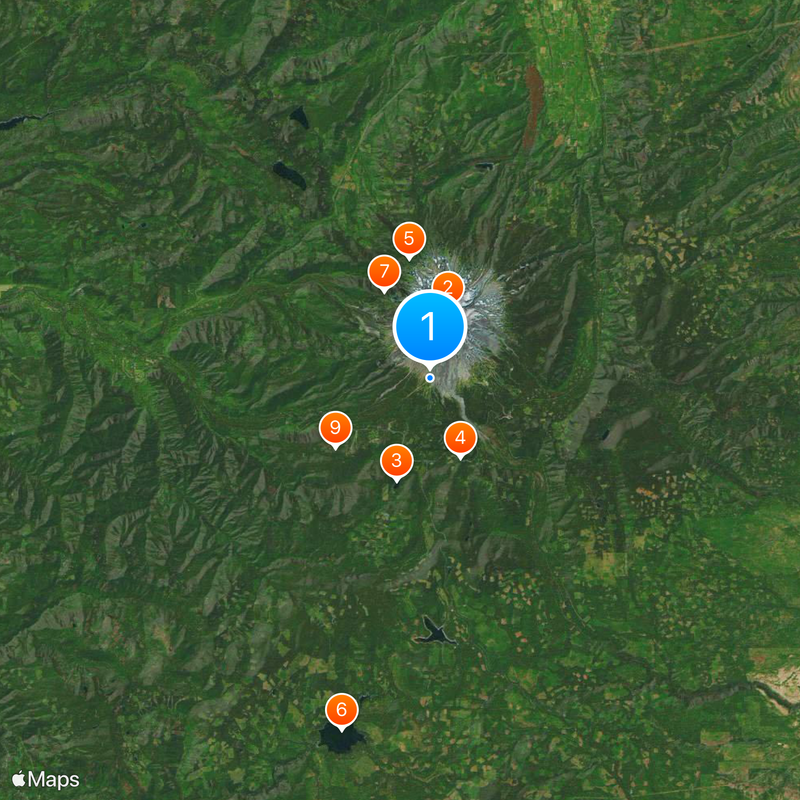This screenshot has height=800, width=800.
Task: Tap map pin number 2
Action: [x=449, y=284]
